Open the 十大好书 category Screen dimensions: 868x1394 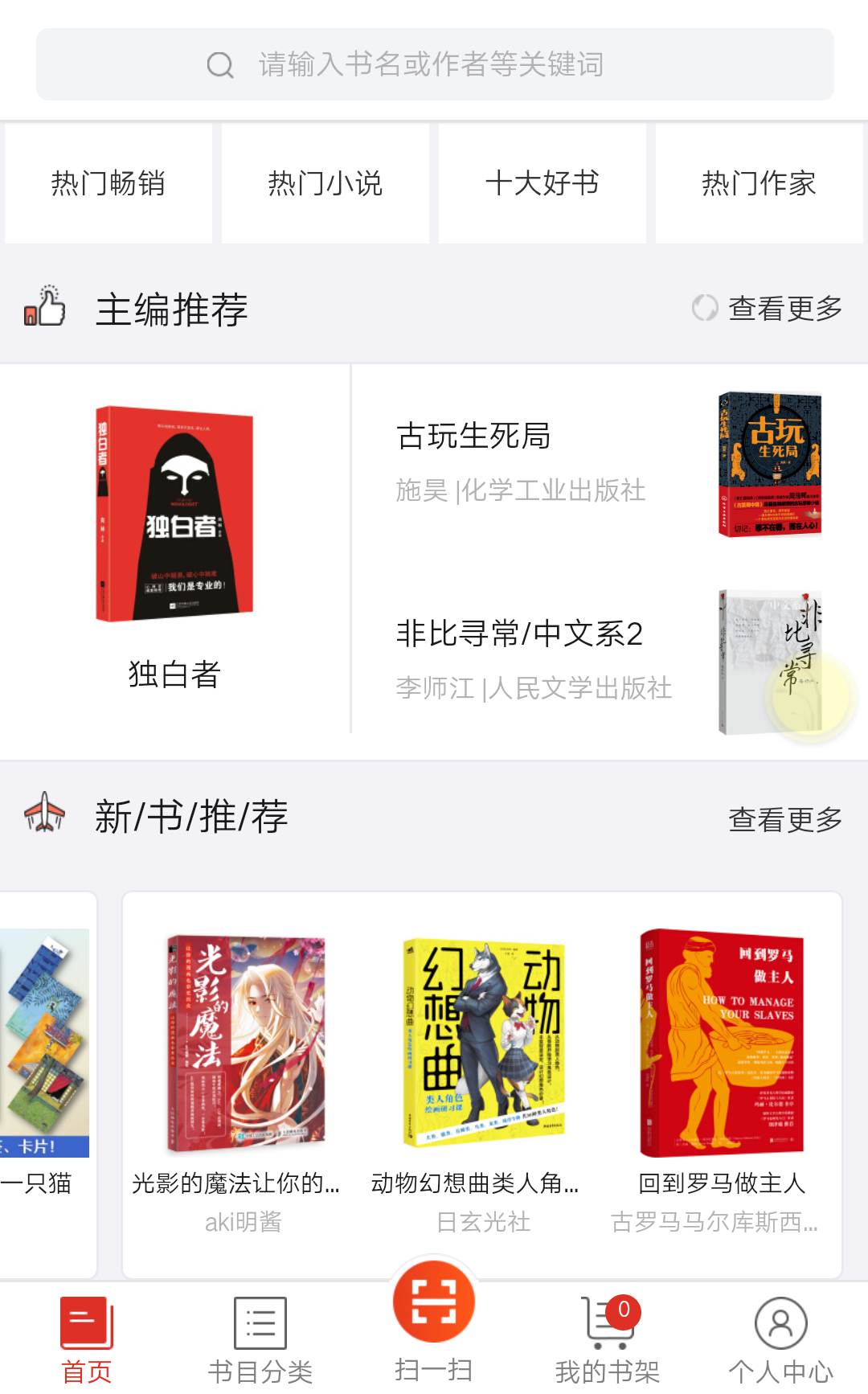[x=542, y=183]
